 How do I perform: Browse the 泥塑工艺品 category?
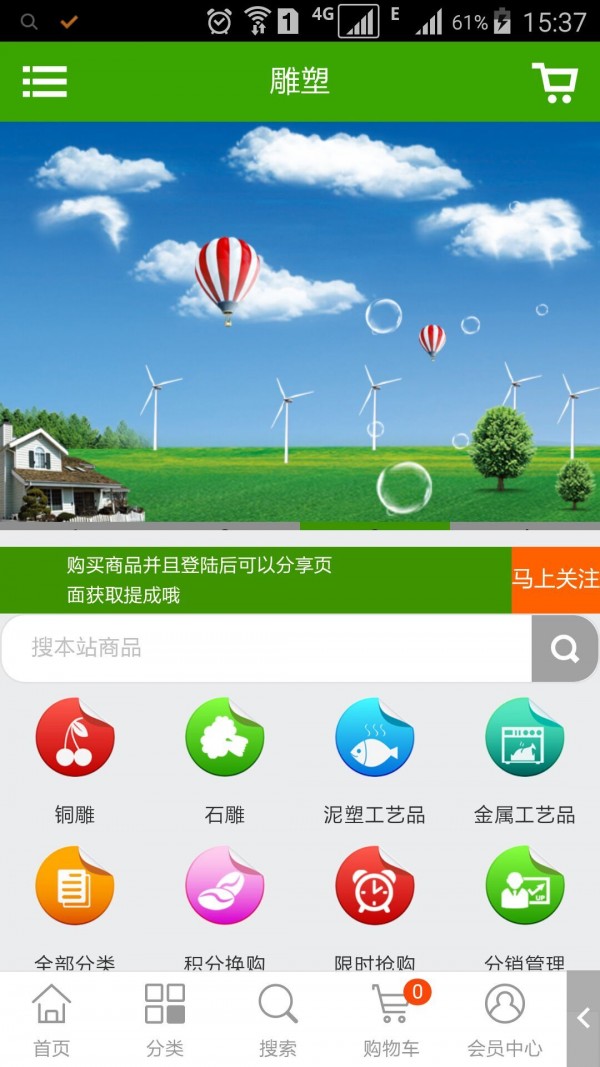(x=375, y=738)
